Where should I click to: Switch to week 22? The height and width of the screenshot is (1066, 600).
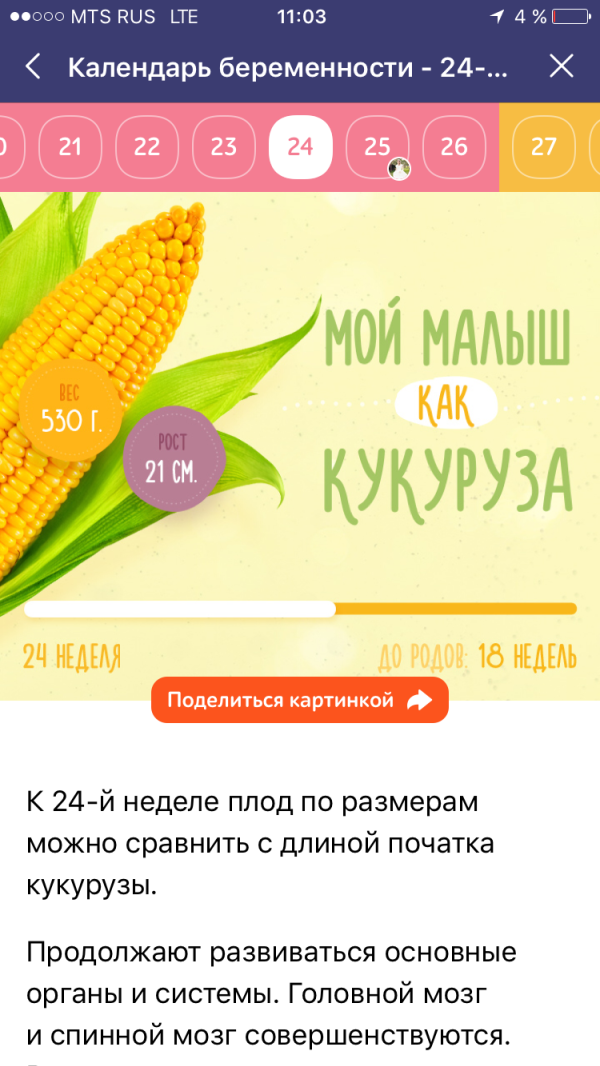pos(147,147)
